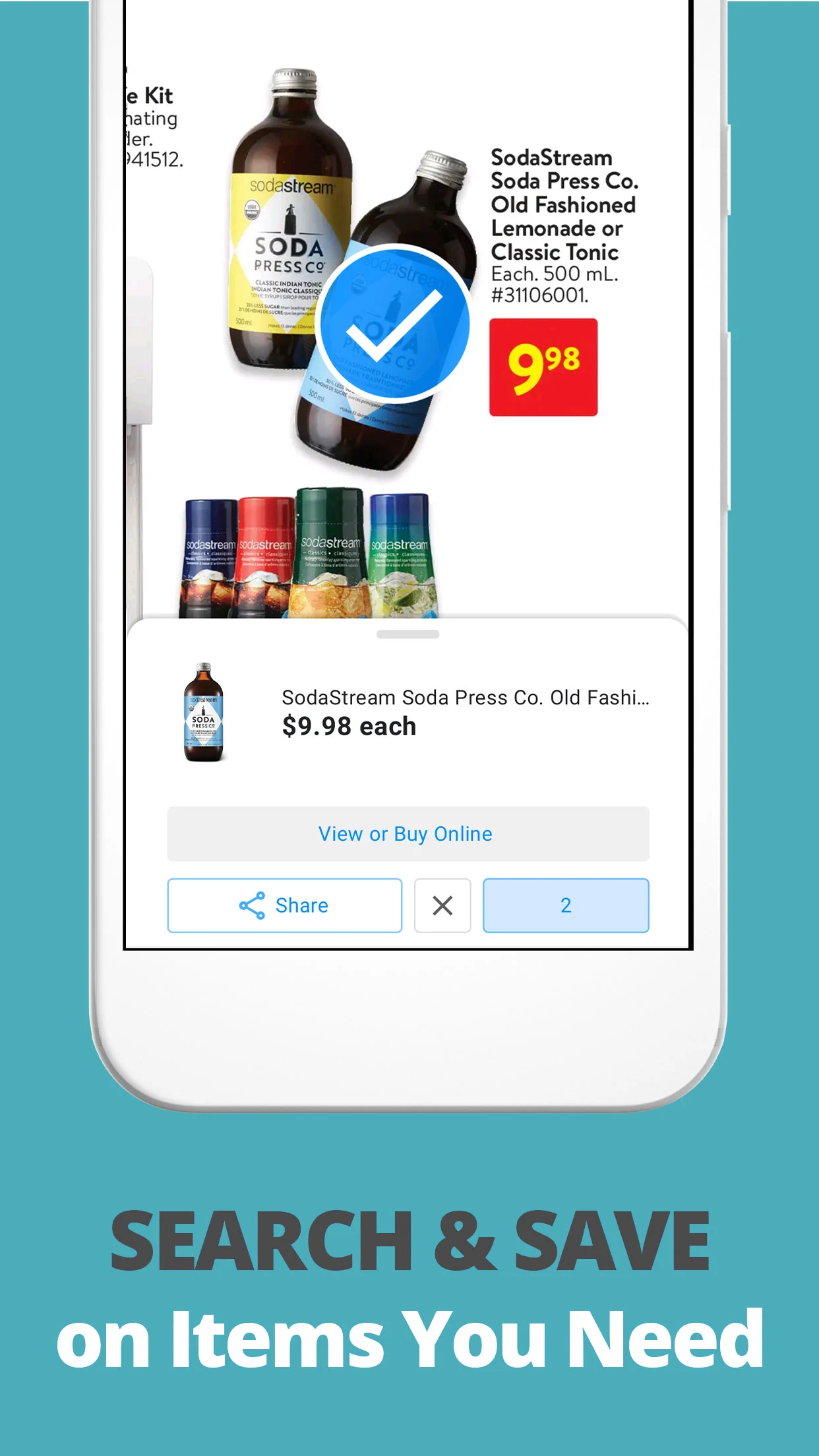This screenshot has width=819, height=1456.
Task: Collapse the item details bottom sheet
Action: point(407,635)
